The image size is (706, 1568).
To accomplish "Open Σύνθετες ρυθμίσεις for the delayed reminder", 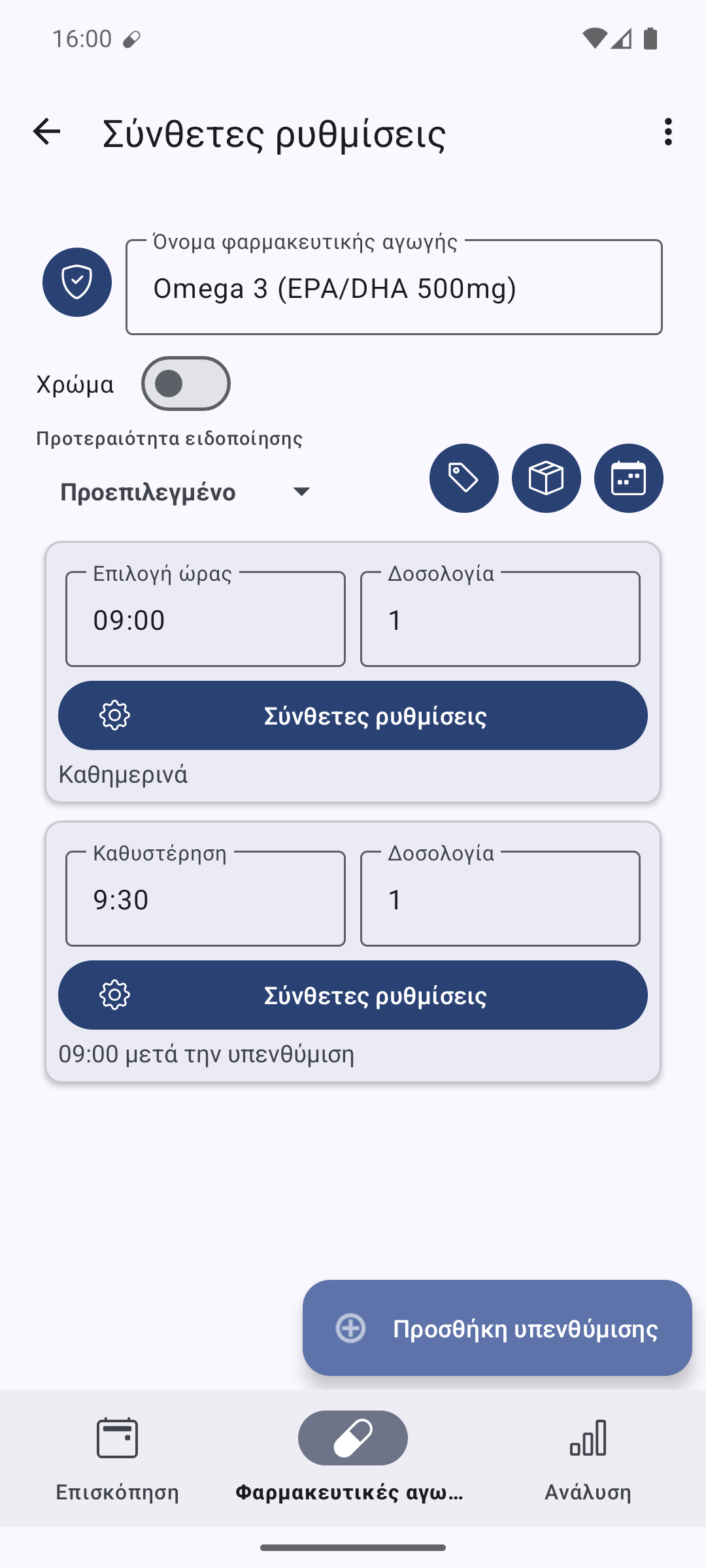I will [353, 995].
